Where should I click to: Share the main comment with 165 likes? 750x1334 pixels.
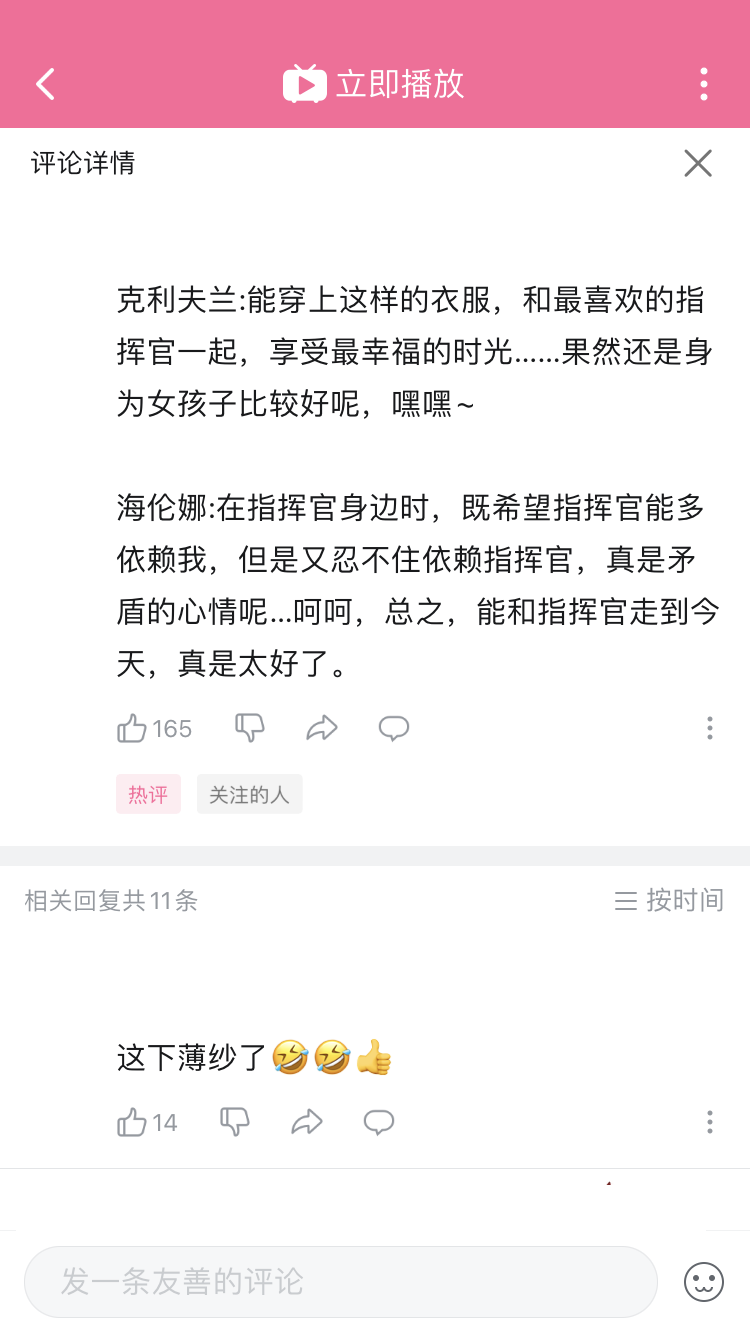click(x=321, y=728)
